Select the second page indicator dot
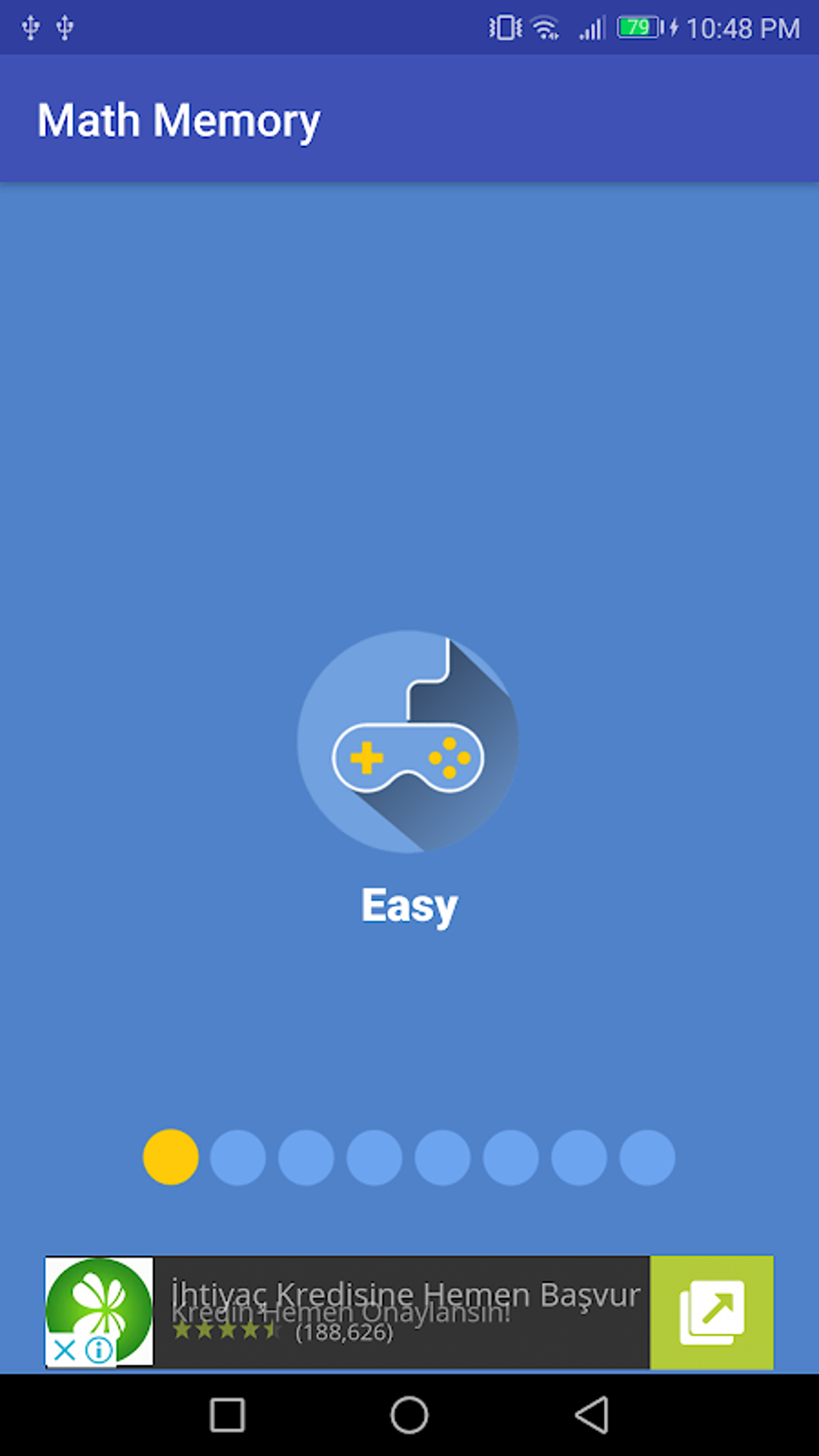This screenshot has height=1456, width=819. (x=238, y=1157)
